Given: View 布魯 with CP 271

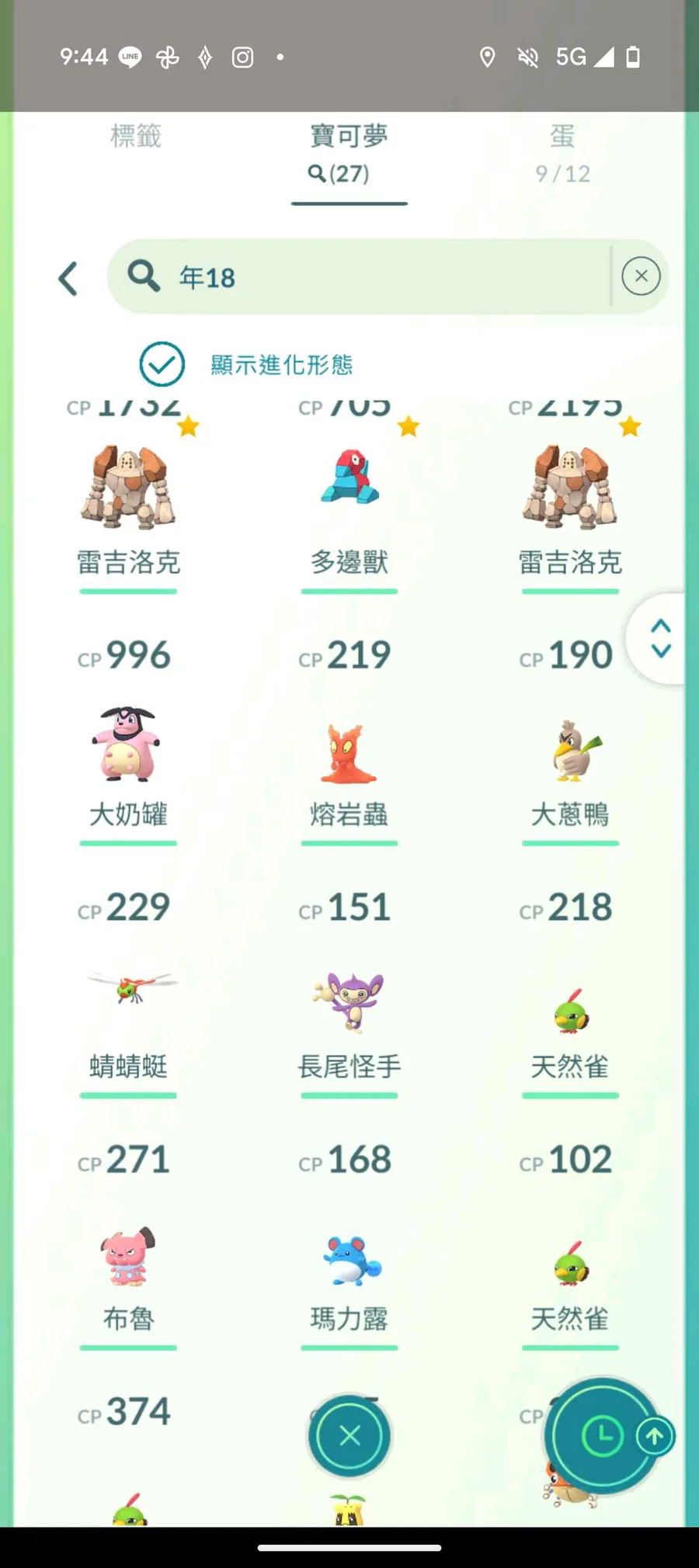Looking at the screenshot, I should click(x=128, y=1258).
